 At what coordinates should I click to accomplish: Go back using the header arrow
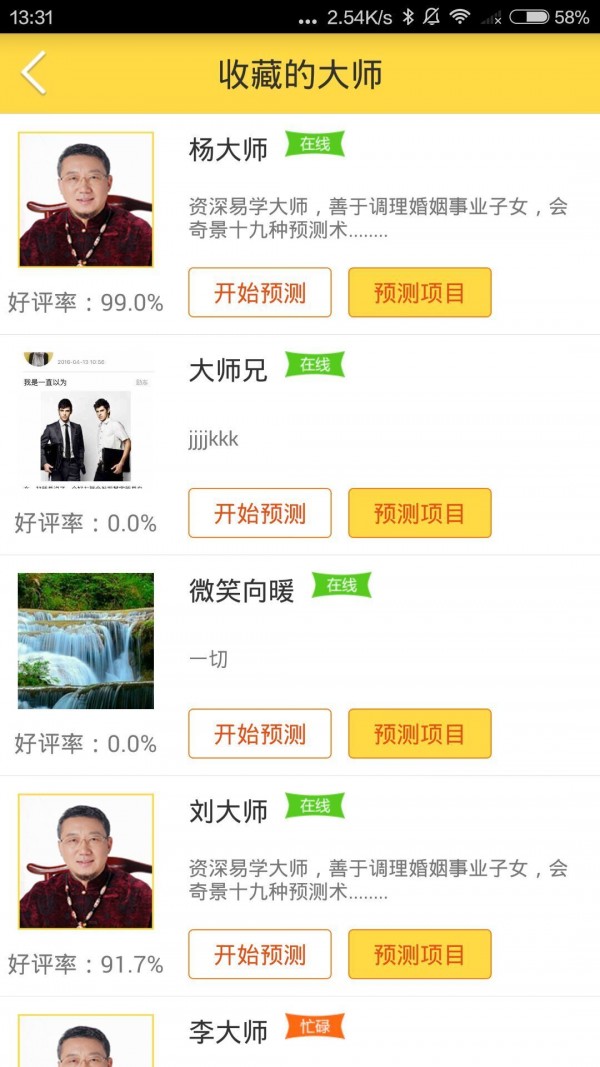click(34, 74)
